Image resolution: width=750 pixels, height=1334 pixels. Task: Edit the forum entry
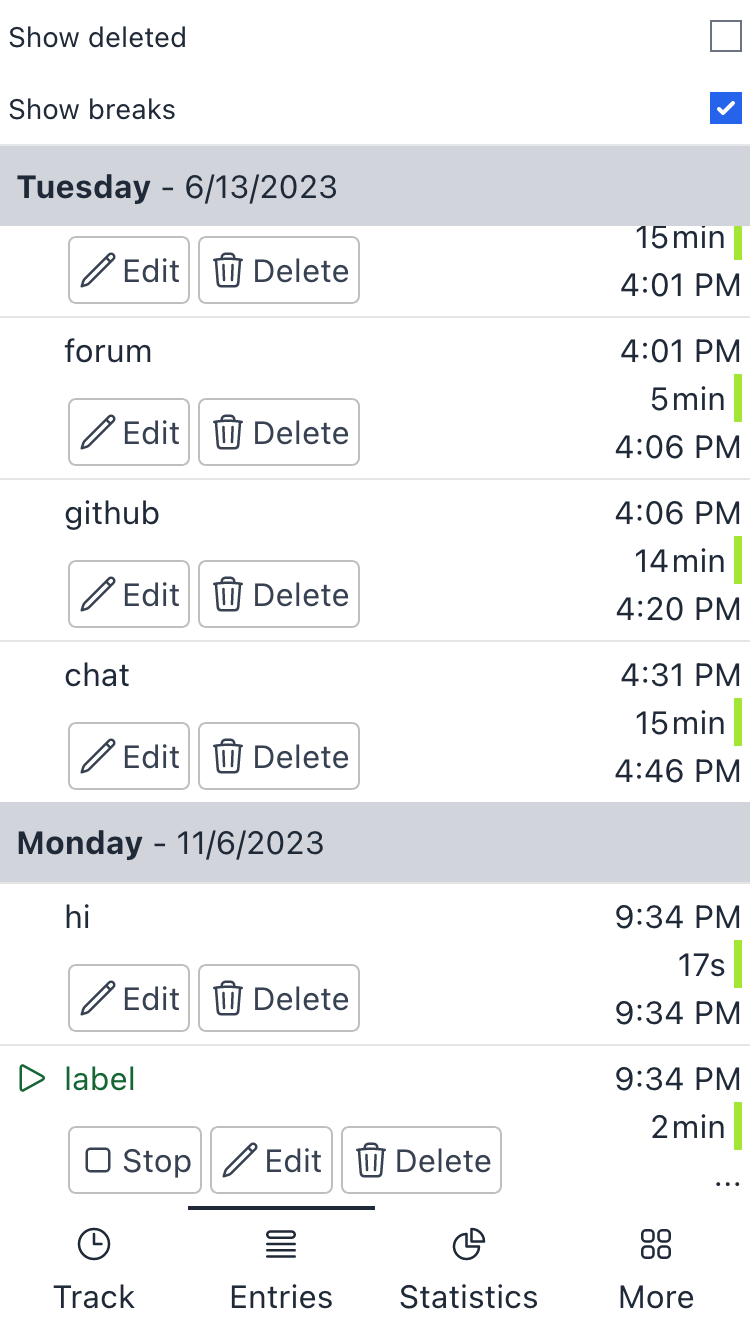pos(129,433)
